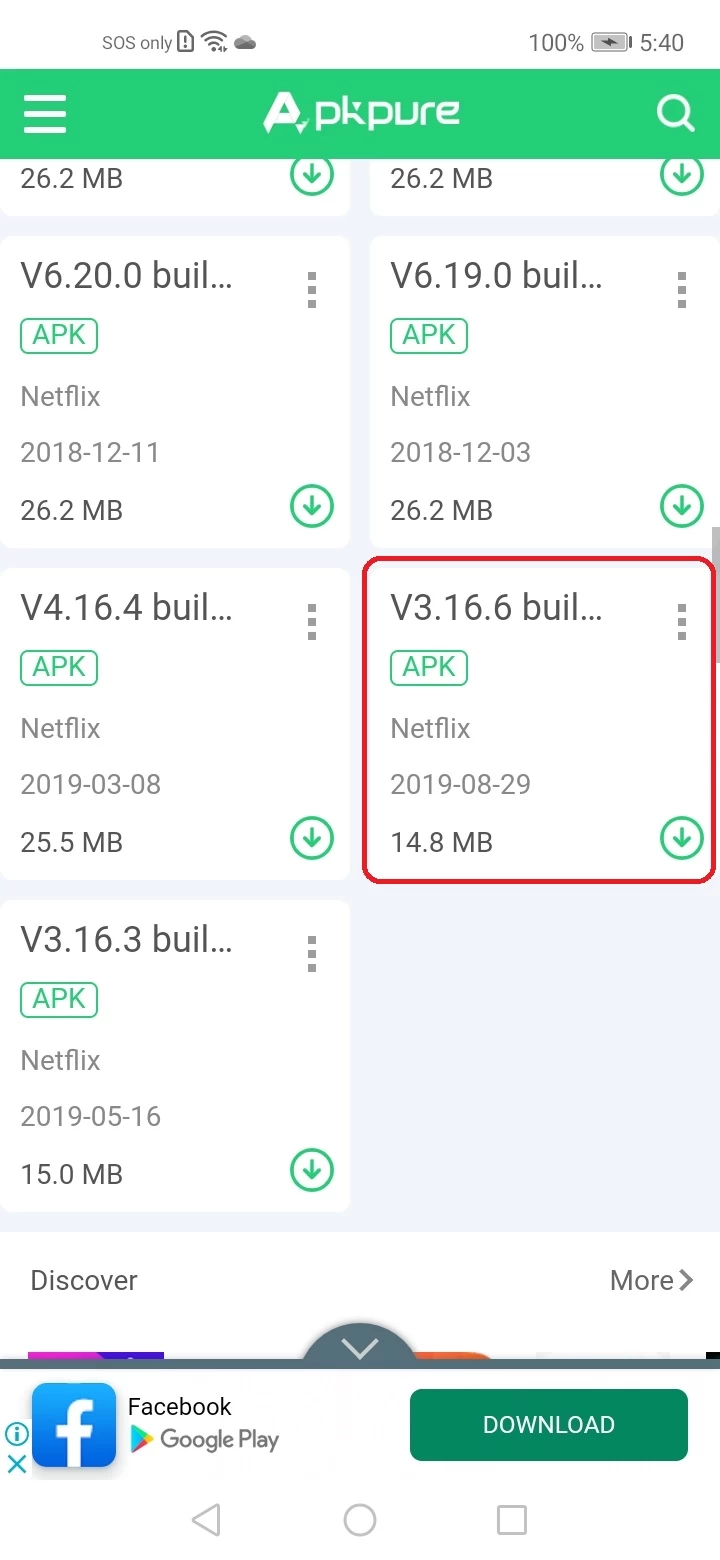720x1560 pixels.
Task: Download the V6.19.0 build APK
Action: click(682, 506)
